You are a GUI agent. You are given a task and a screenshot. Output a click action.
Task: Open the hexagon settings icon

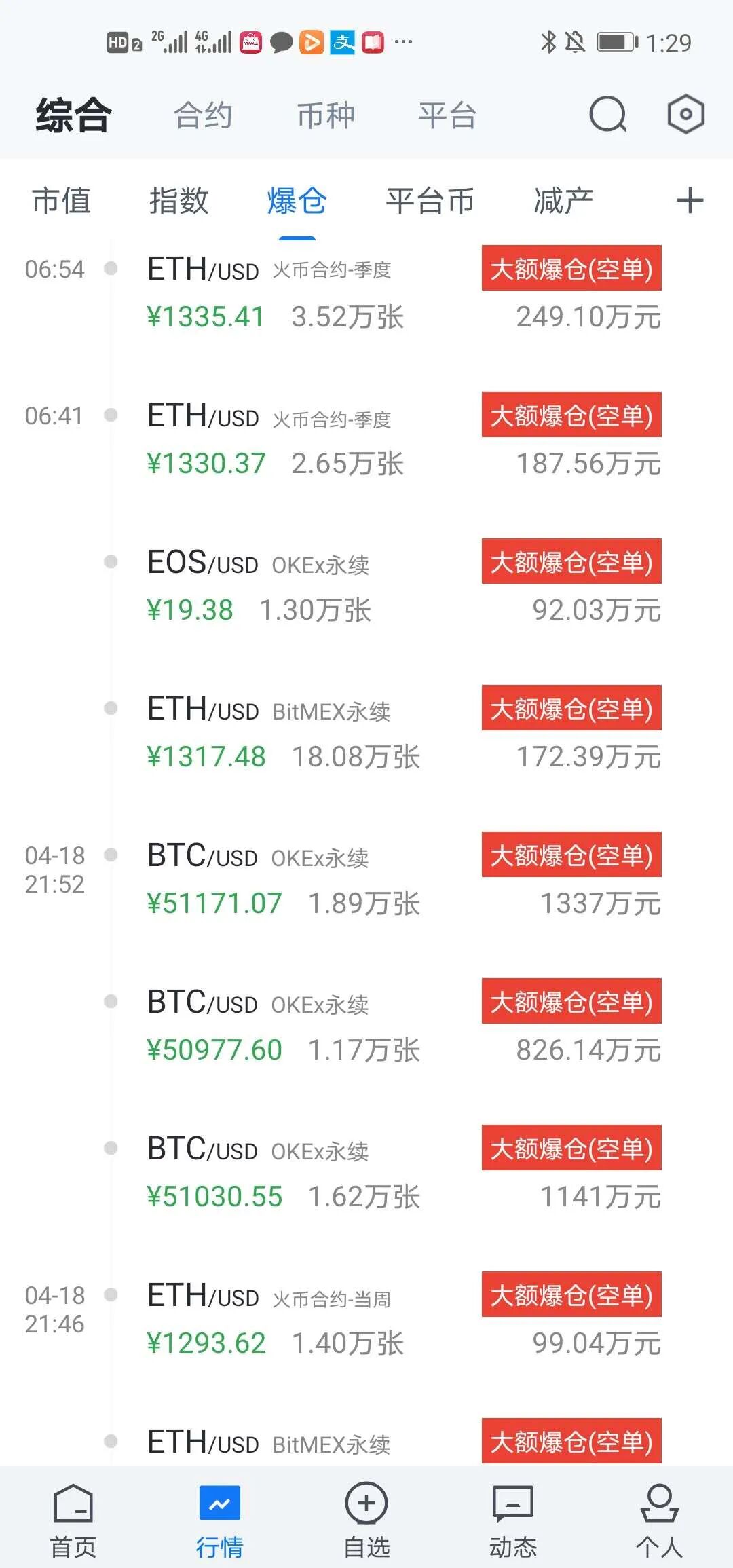685,114
